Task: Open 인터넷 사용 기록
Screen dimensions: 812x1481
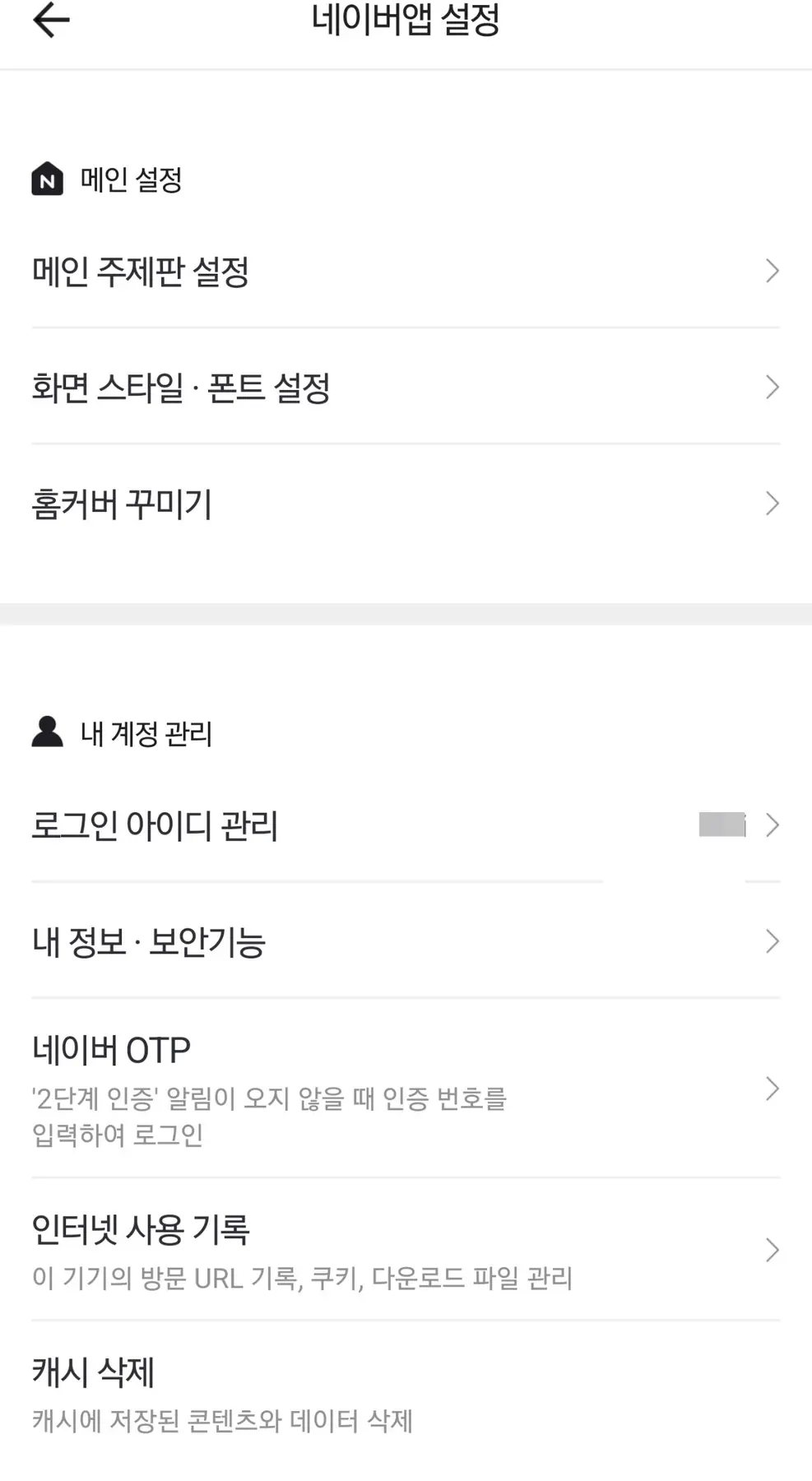Action: pos(405,1250)
